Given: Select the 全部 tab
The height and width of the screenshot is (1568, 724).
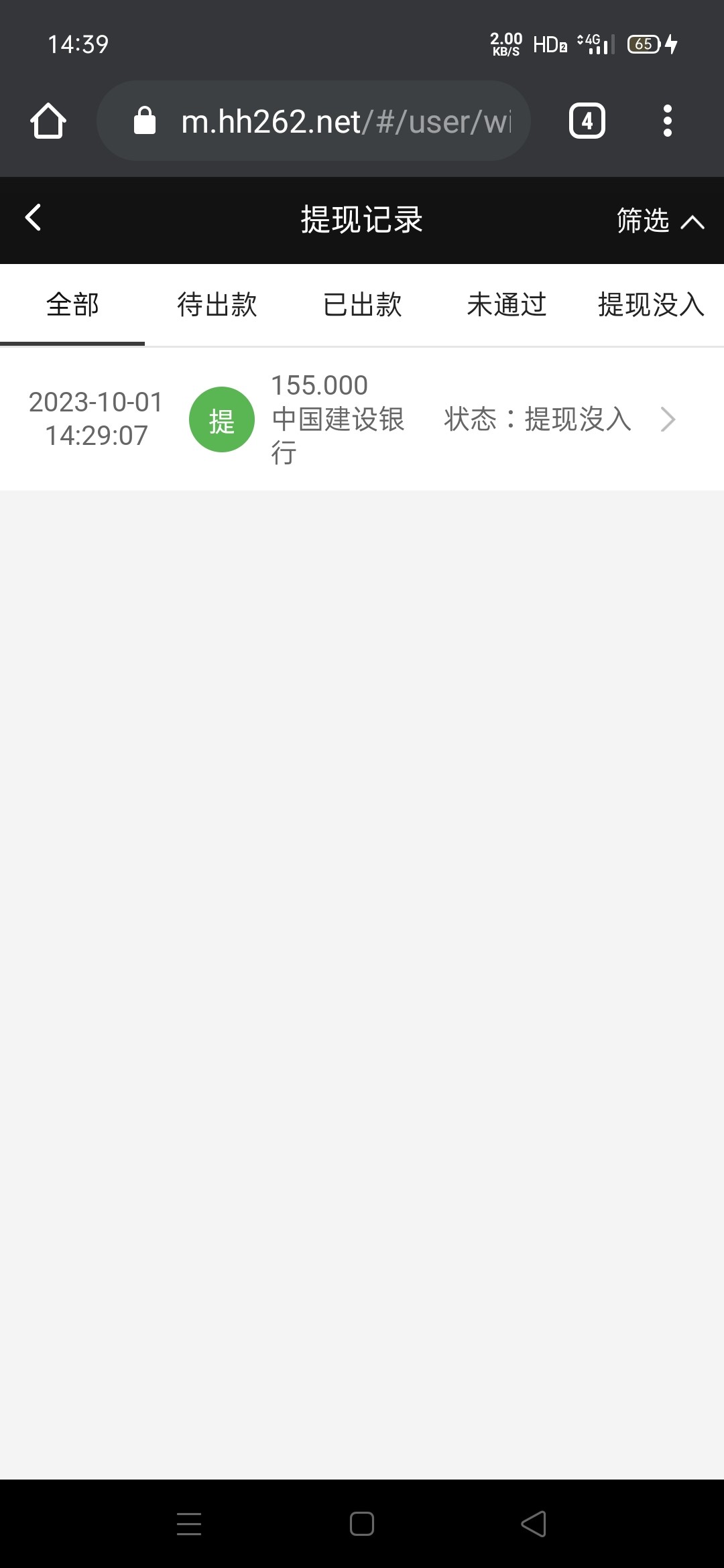Looking at the screenshot, I should [72, 305].
